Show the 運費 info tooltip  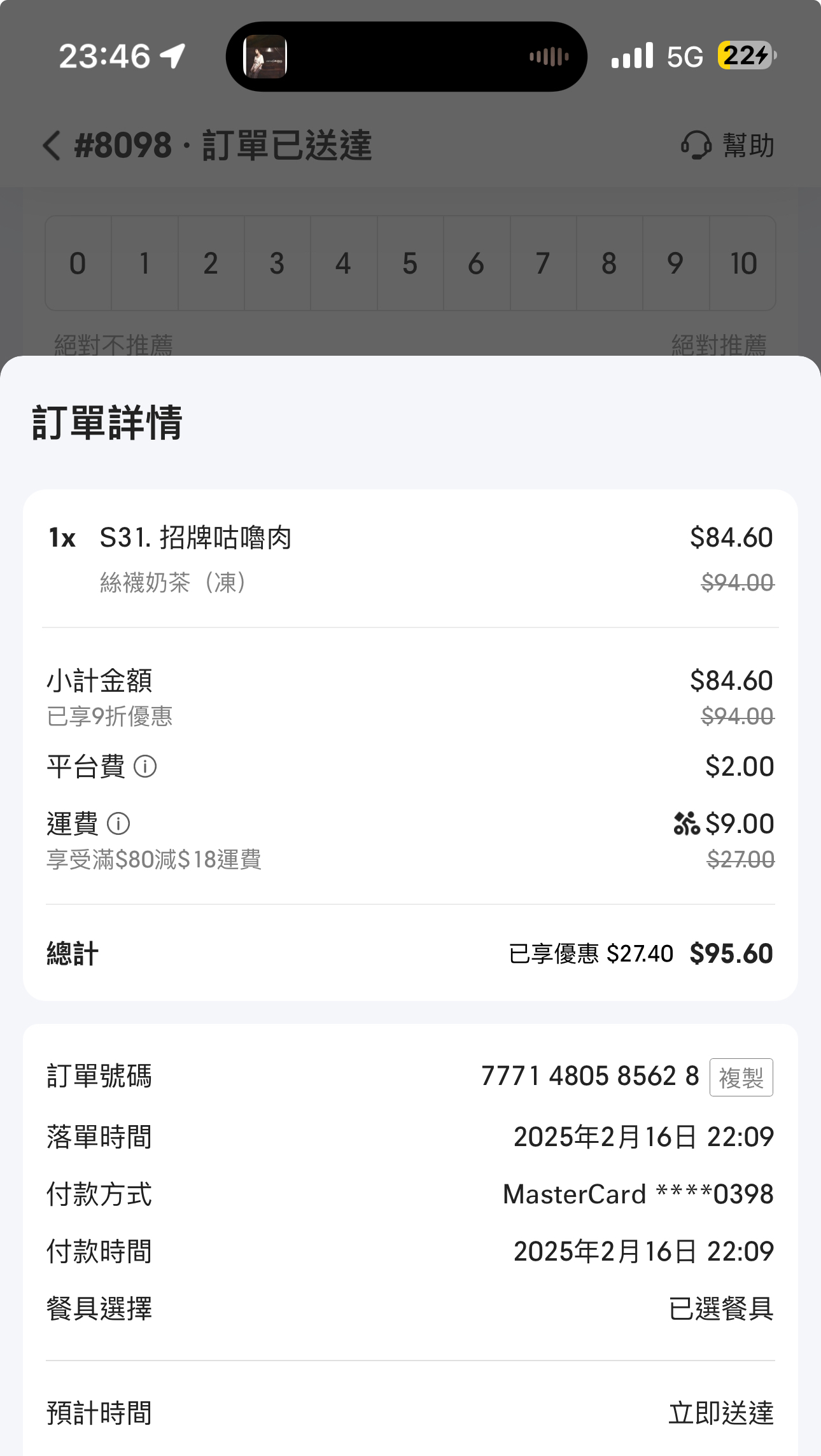click(118, 823)
